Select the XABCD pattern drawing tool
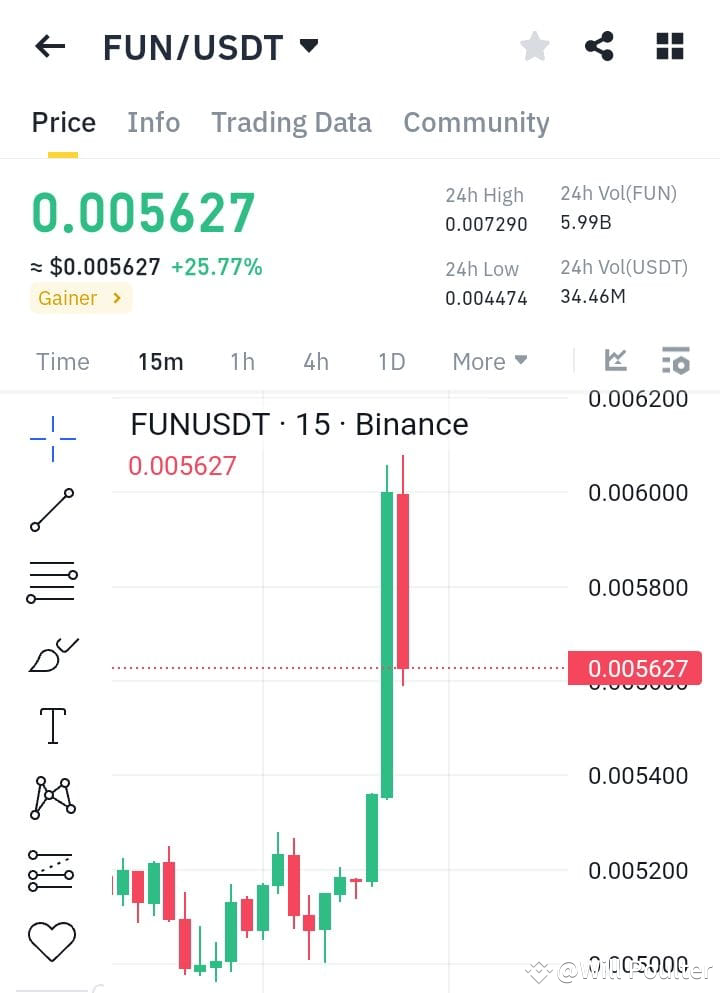Screen dimensions: 720x993 point(52,797)
